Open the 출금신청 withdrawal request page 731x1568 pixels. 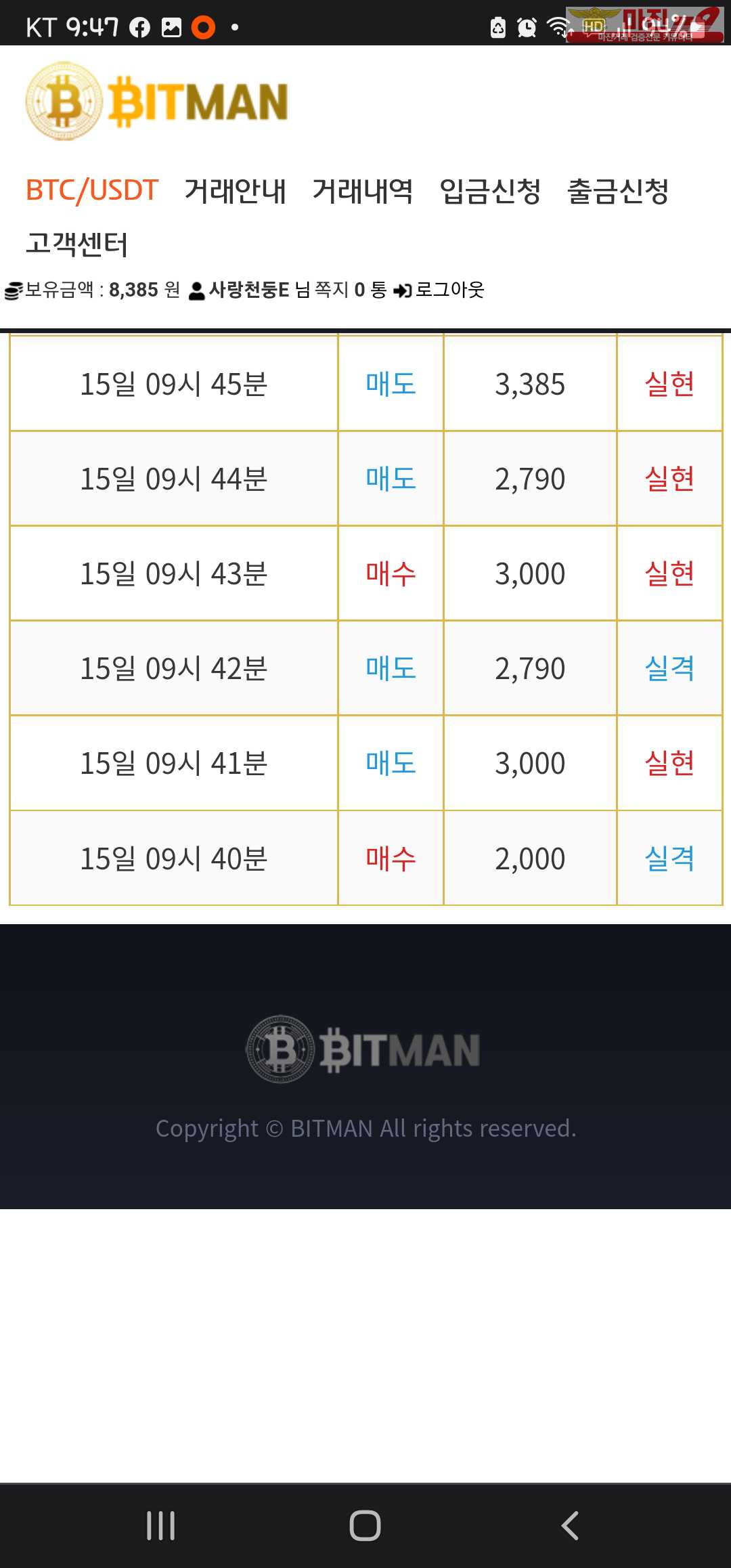(x=618, y=191)
